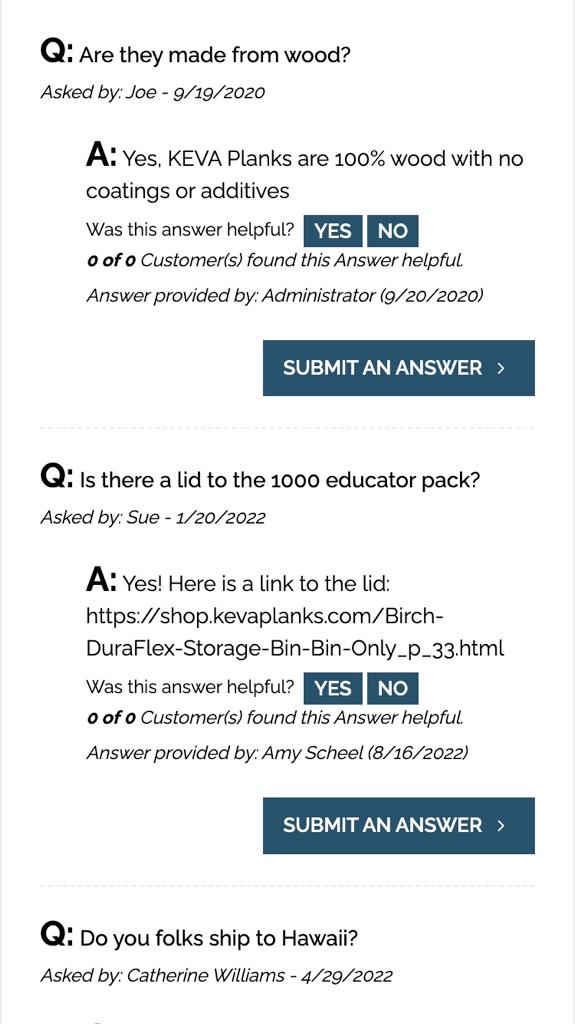Image resolution: width=575 pixels, height=1024 pixels.
Task: Tap NO under the 100% wood answer
Action: pyautogui.click(x=392, y=231)
